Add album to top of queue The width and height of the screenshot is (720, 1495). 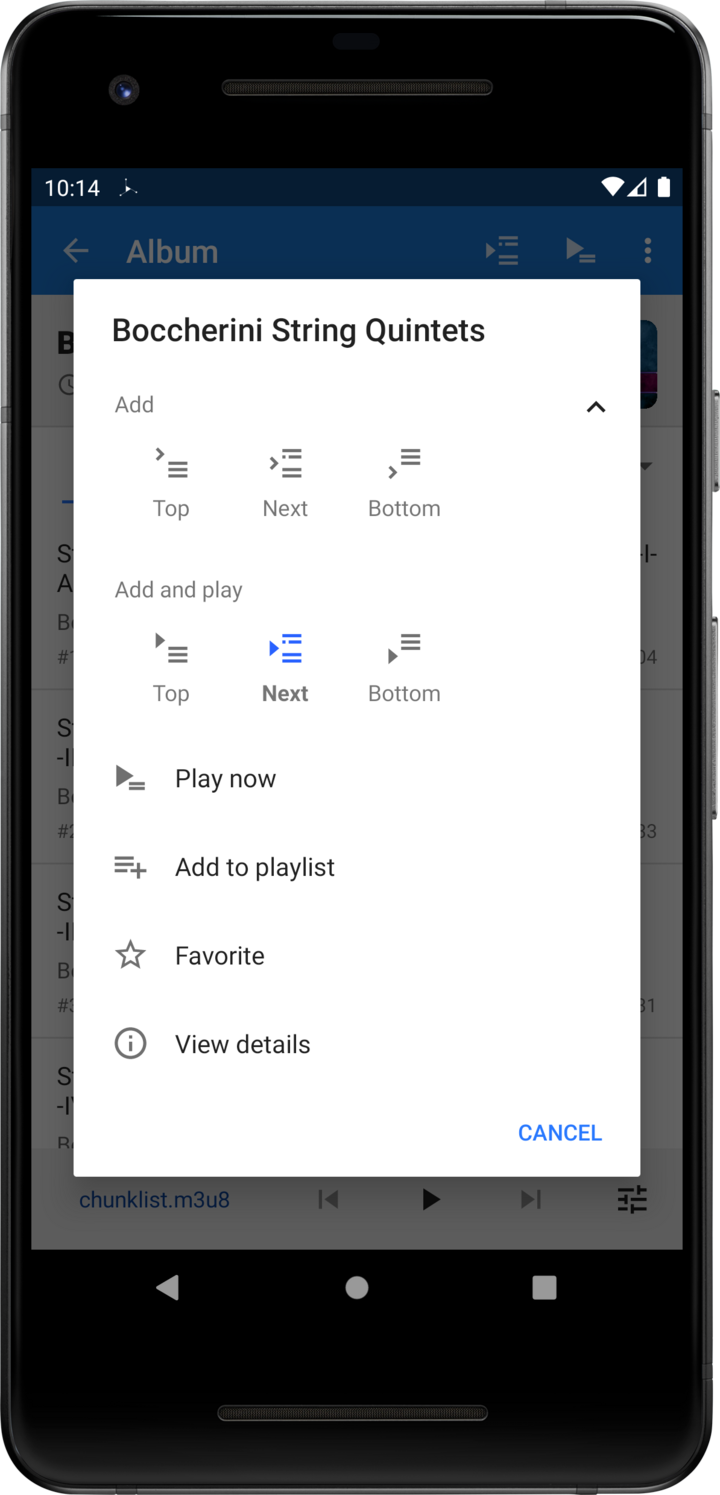coord(171,482)
